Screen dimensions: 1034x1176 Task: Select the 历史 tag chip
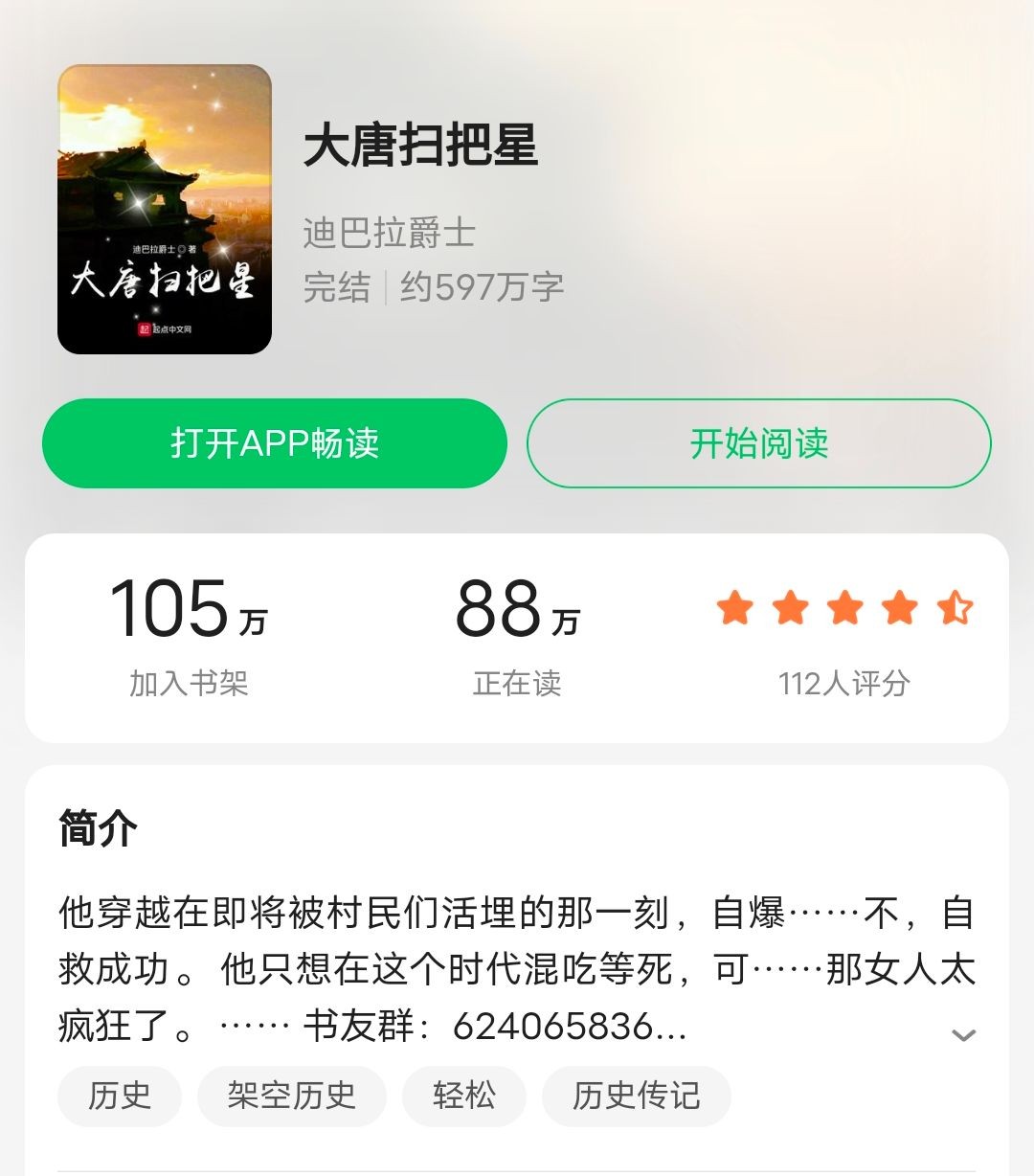[120, 1096]
